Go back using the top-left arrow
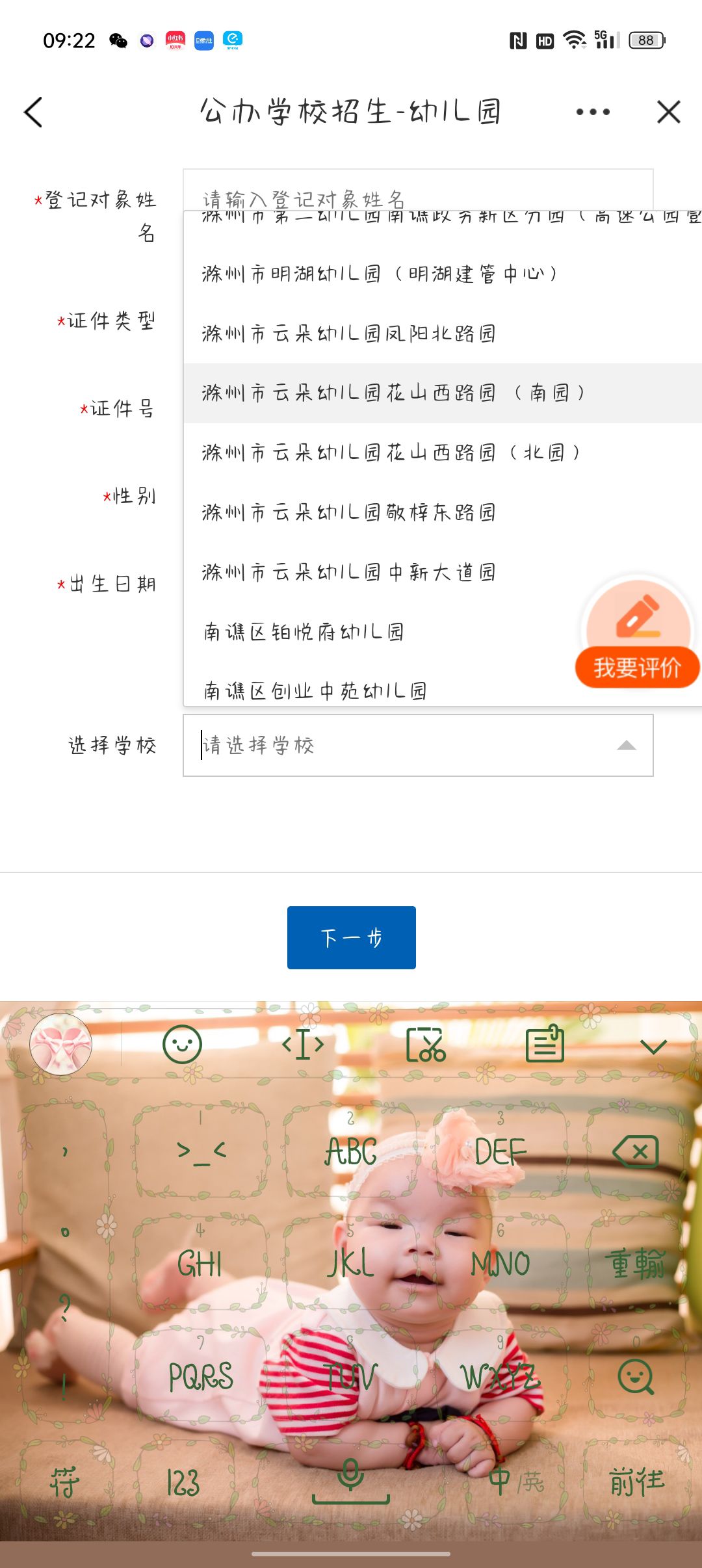The width and height of the screenshot is (702, 1568). 33,112
